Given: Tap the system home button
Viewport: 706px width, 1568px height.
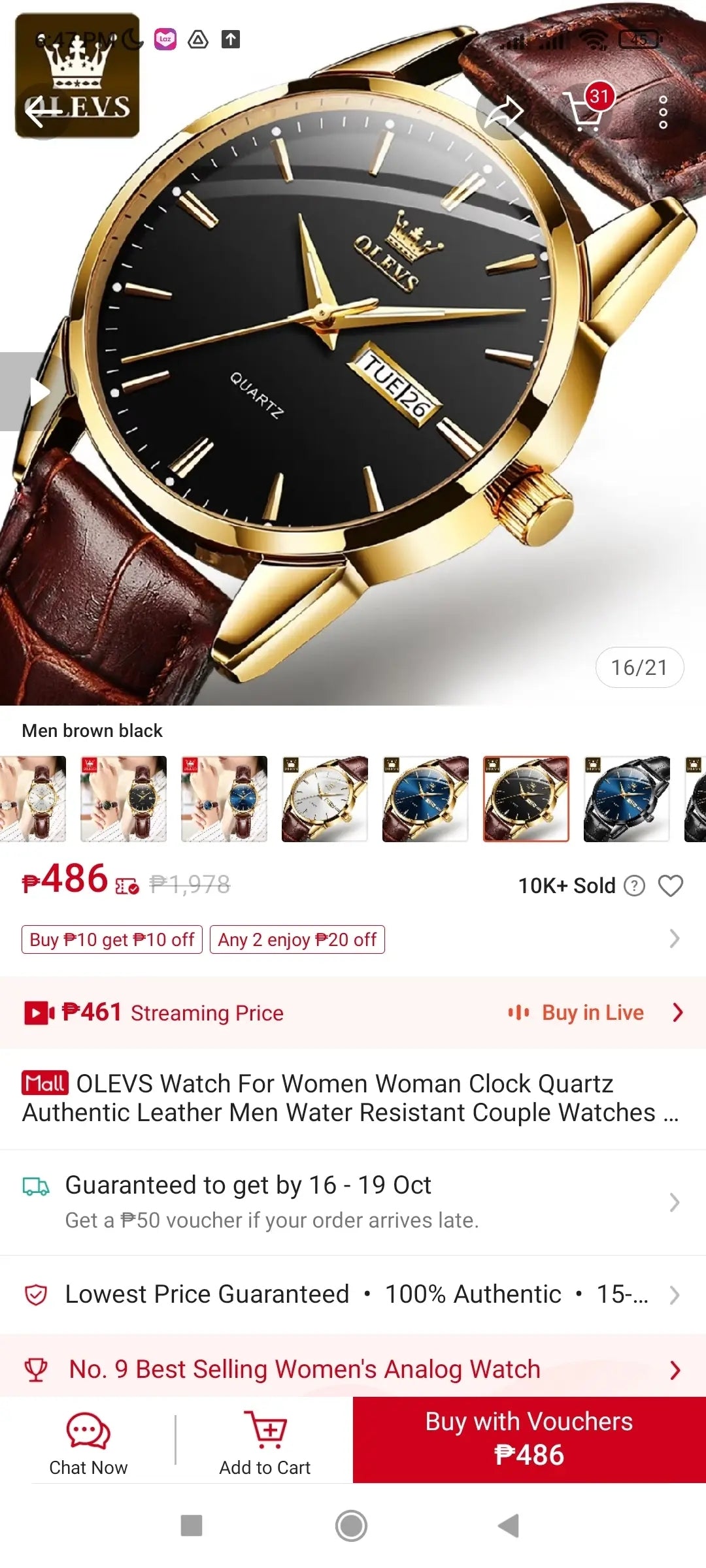Looking at the screenshot, I should (351, 1526).
